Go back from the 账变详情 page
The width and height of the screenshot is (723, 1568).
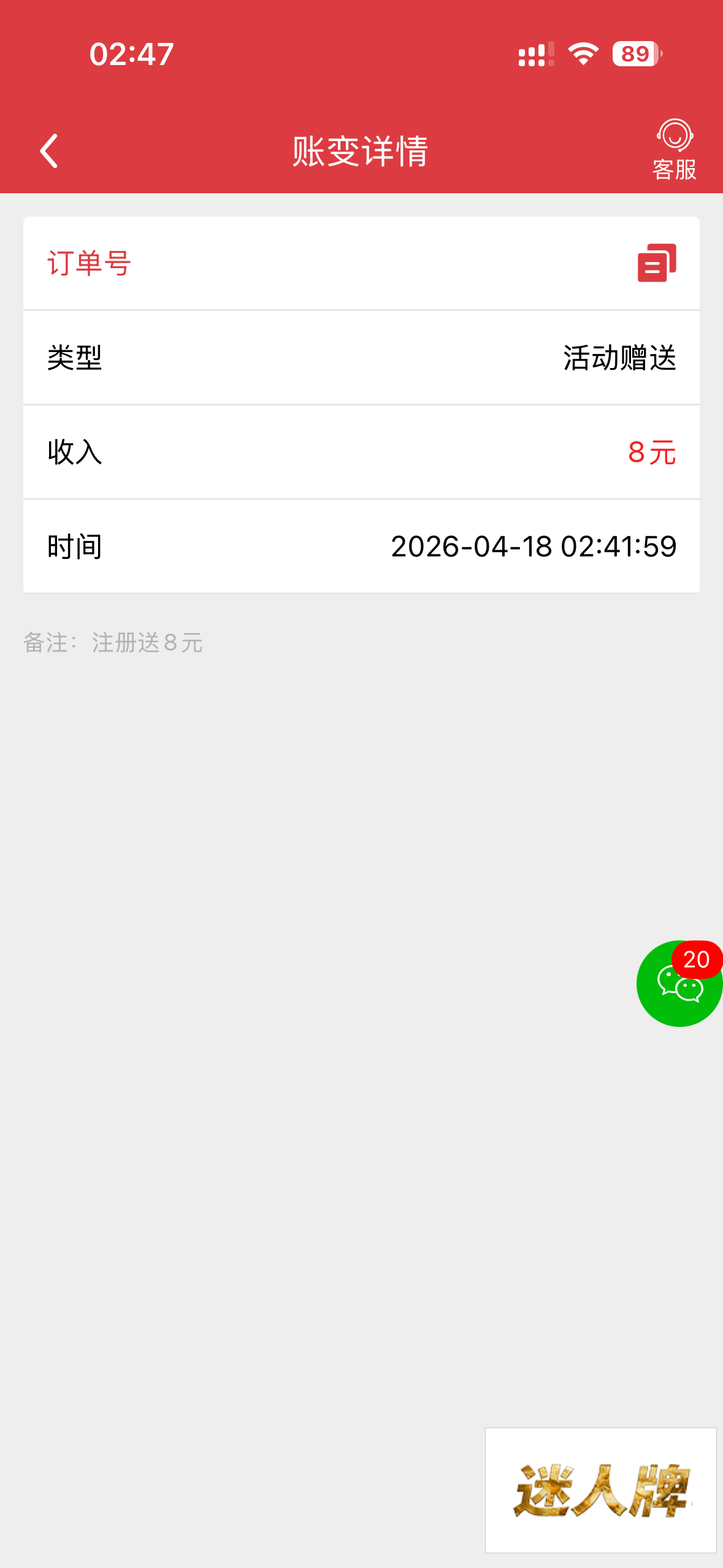pos(49,151)
